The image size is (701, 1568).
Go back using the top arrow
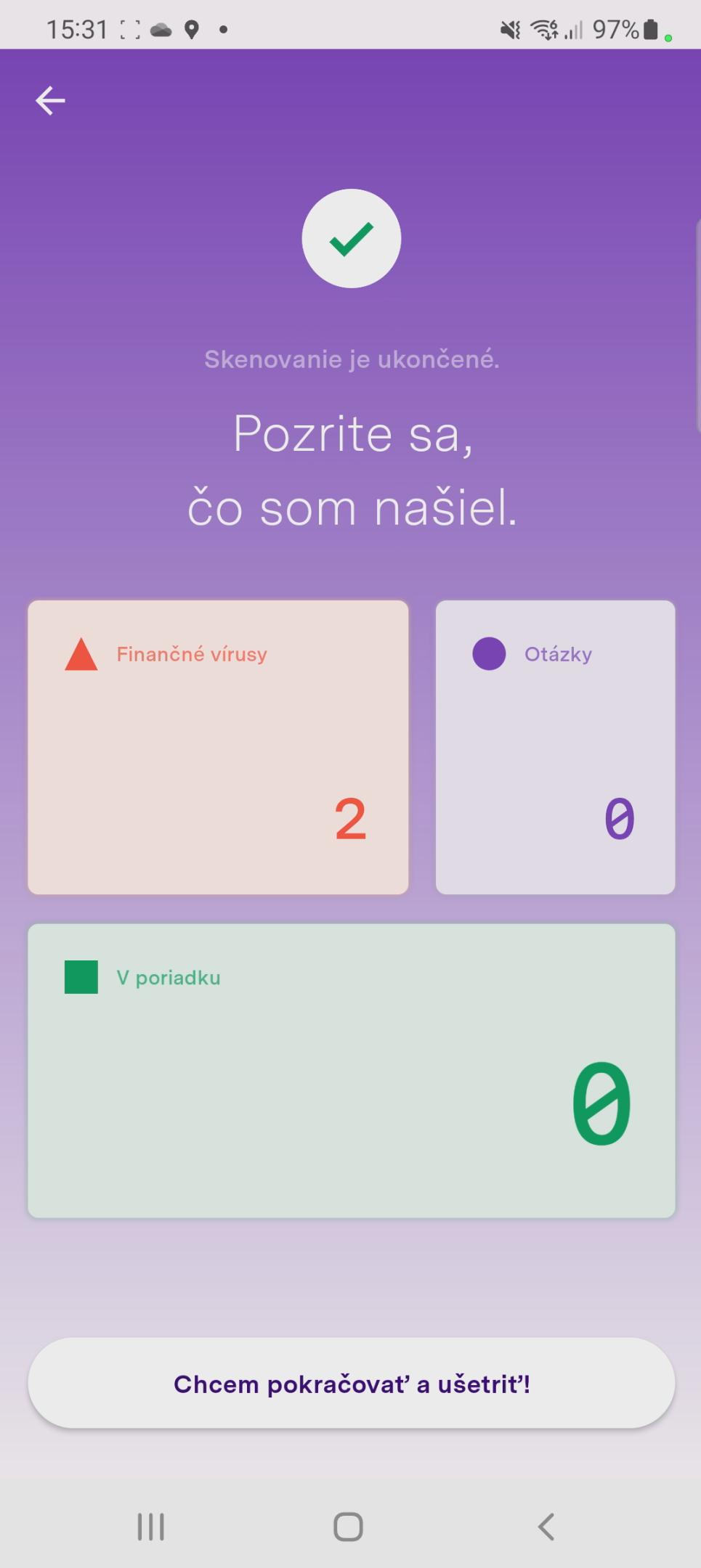coord(50,101)
